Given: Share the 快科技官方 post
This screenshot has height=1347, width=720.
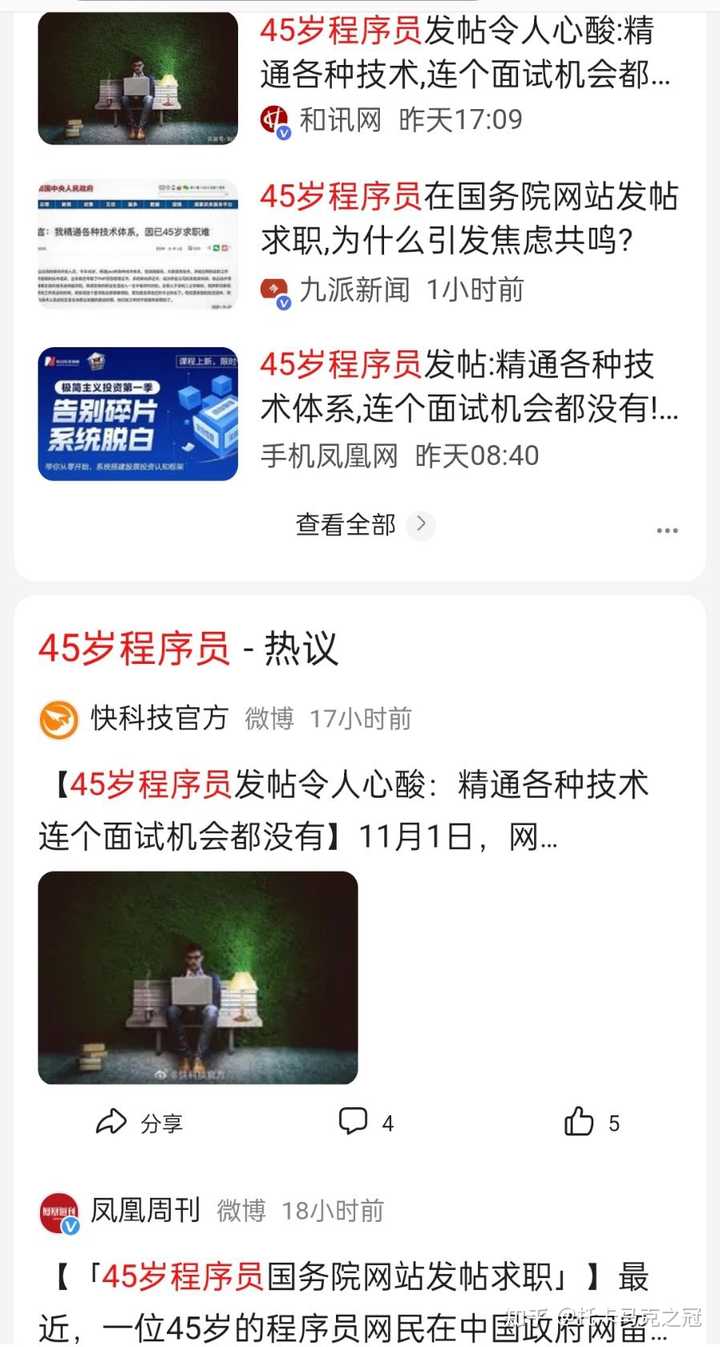Looking at the screenshot, I should [139, 1122].
